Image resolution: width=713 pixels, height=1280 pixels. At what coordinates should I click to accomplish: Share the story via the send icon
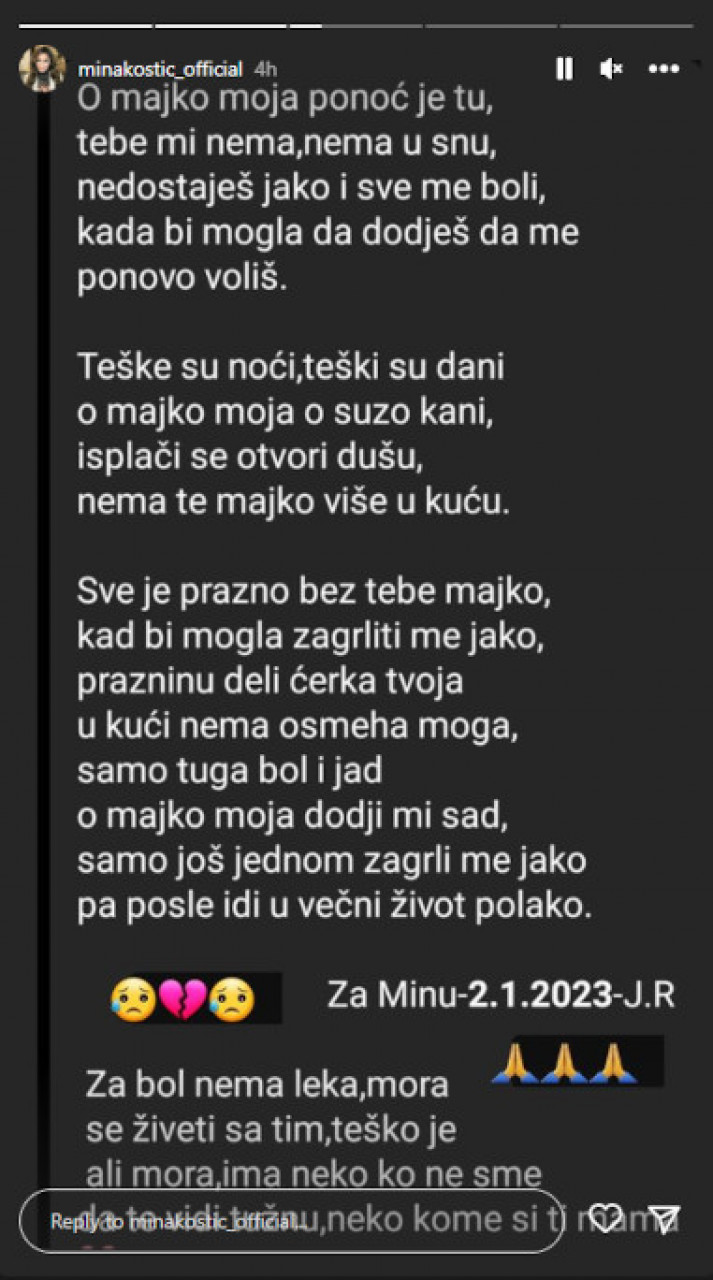coord(663,1218)
